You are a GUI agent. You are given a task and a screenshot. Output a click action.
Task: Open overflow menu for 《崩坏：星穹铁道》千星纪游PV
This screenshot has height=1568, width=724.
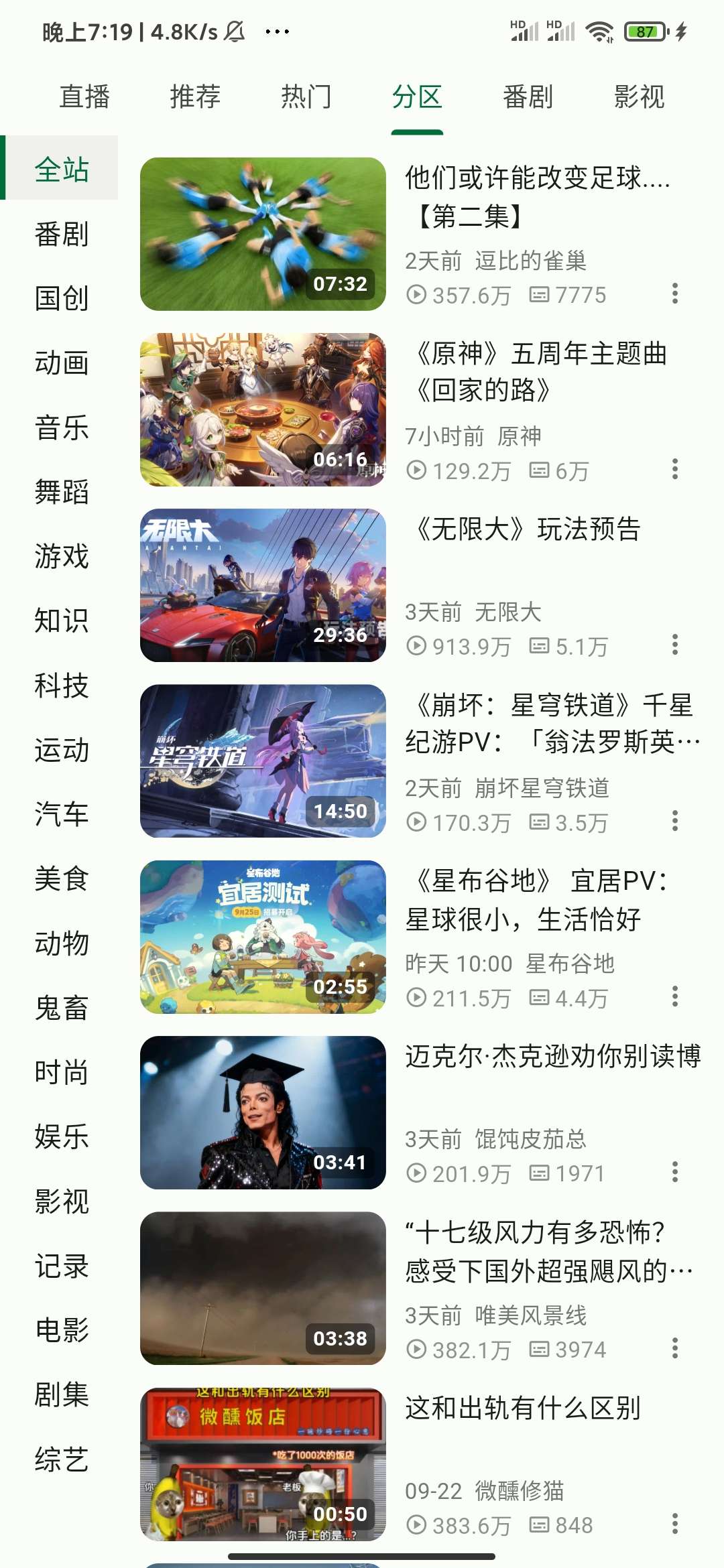point(675,821)
